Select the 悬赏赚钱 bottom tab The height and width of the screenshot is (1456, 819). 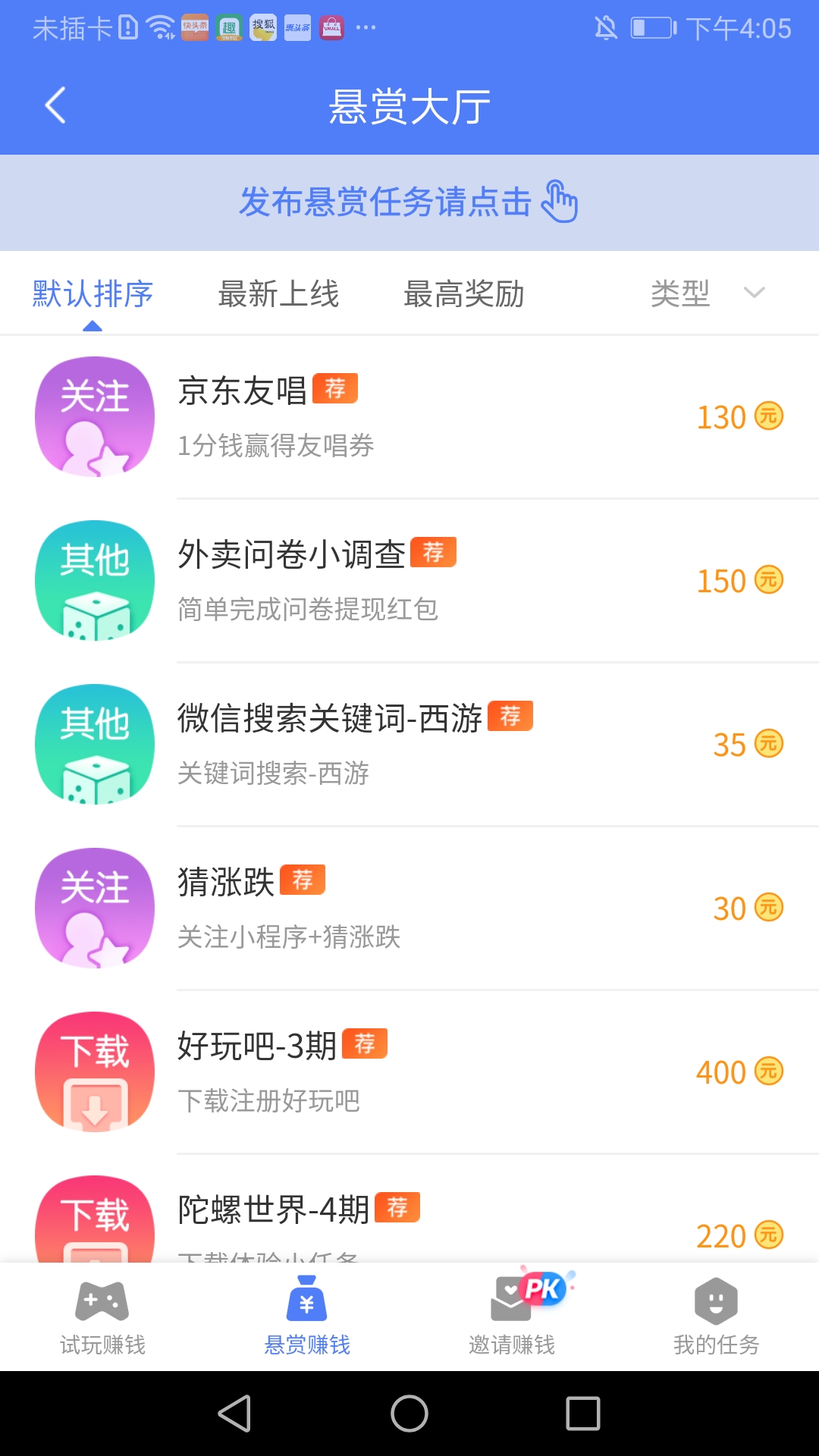tap(307, 1318)
